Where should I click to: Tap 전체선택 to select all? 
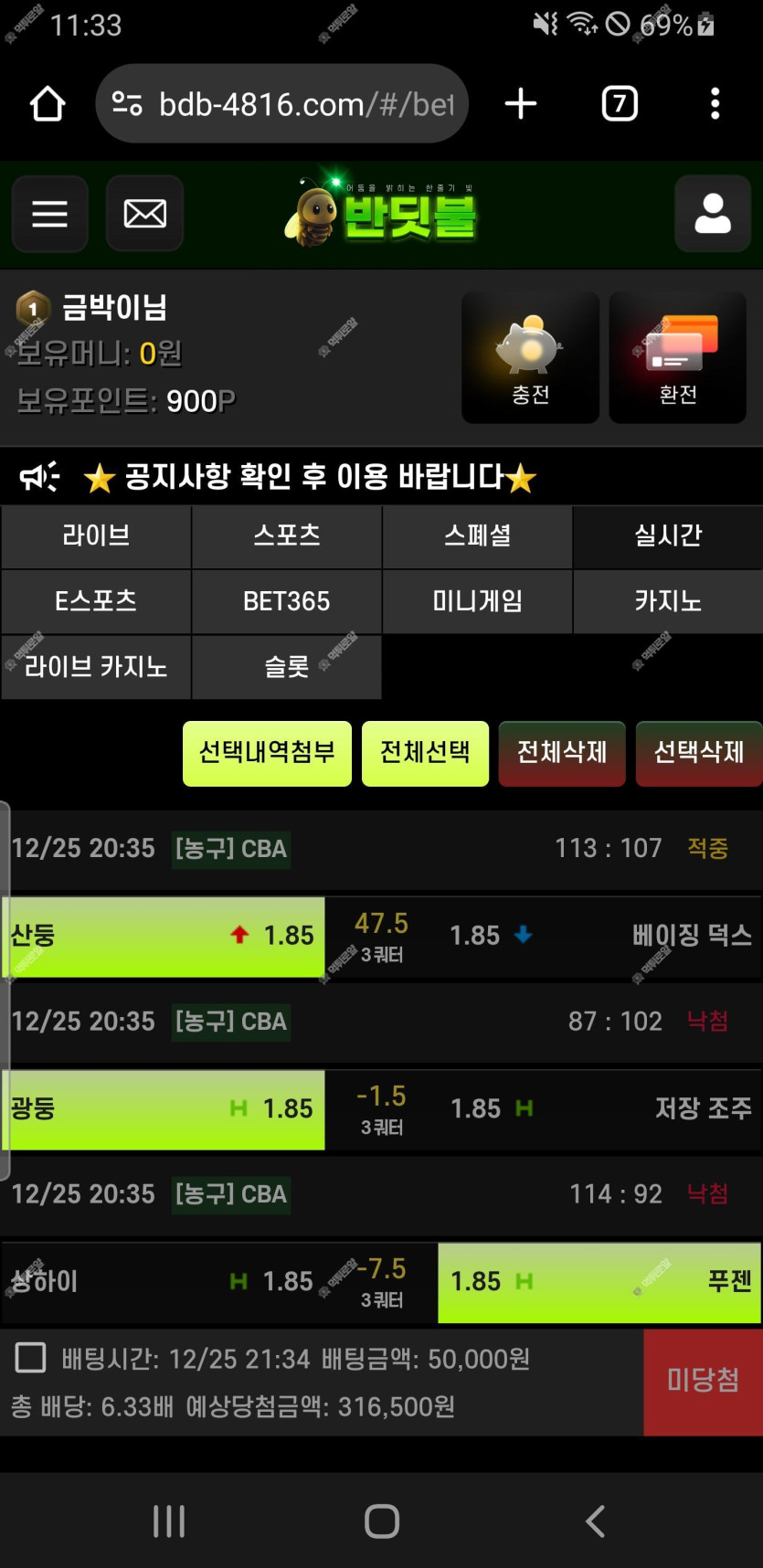click(425, 753)
